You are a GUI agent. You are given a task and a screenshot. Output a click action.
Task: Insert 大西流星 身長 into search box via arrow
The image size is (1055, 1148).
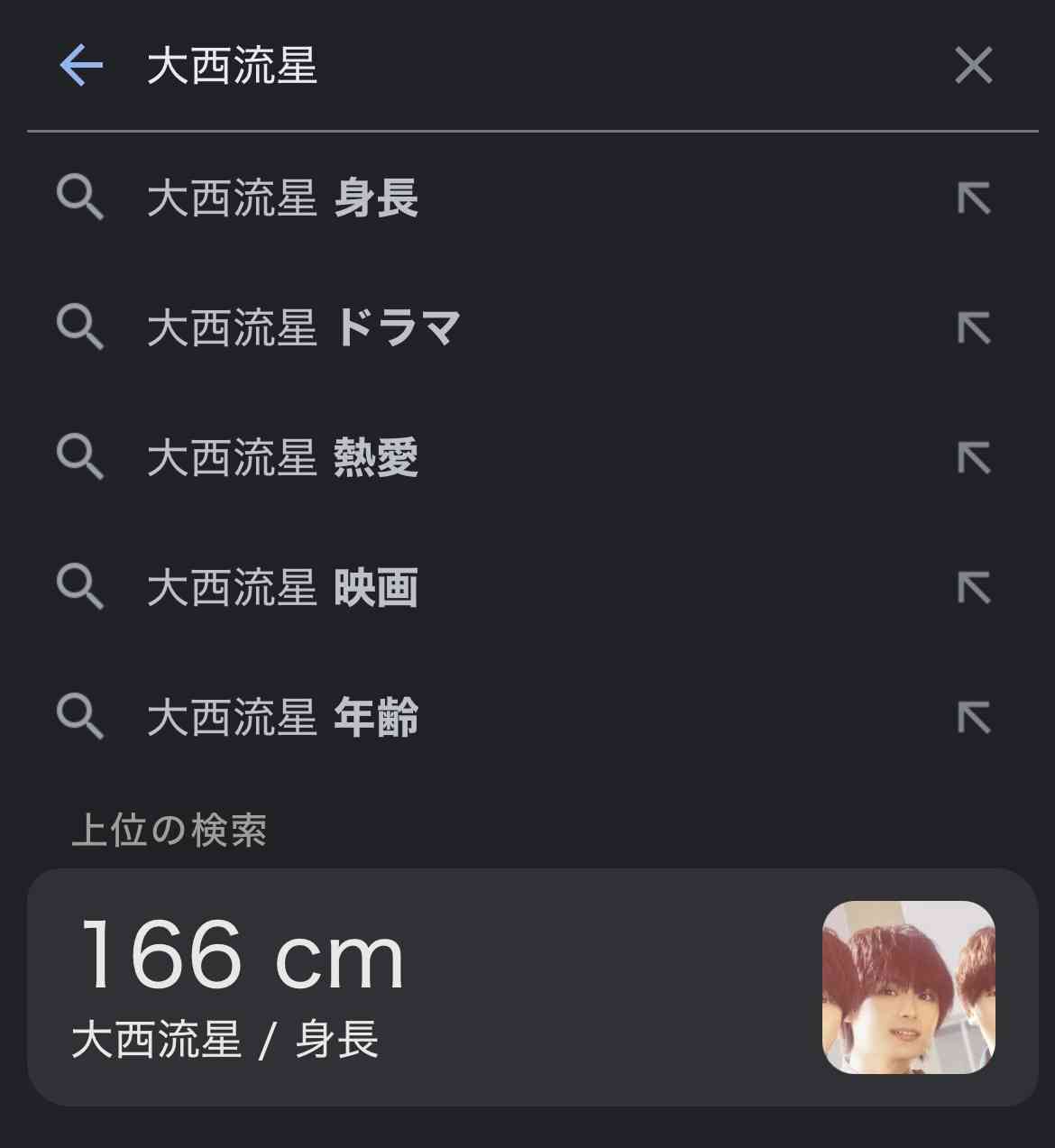(x=974, y=198)
